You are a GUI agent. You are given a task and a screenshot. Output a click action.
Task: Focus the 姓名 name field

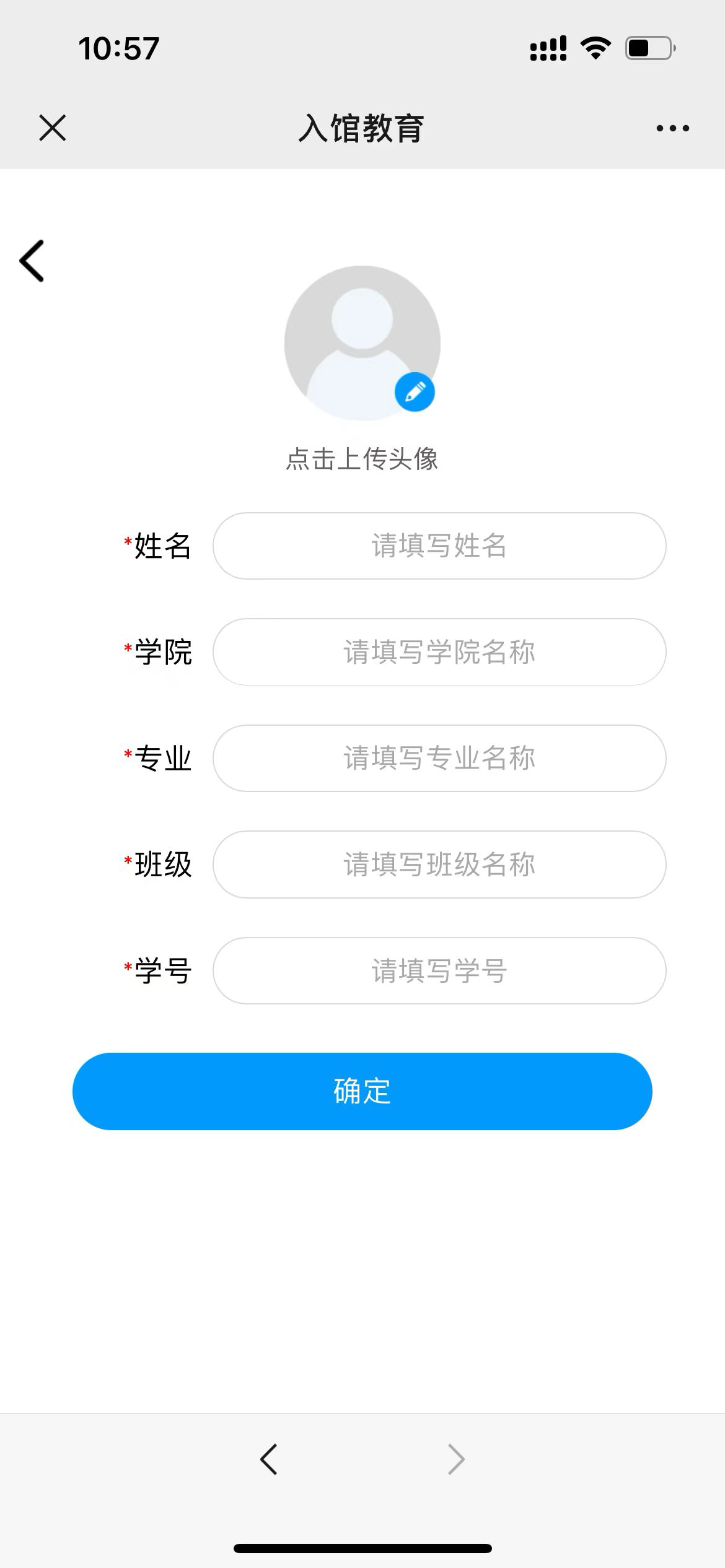[439, 546]
